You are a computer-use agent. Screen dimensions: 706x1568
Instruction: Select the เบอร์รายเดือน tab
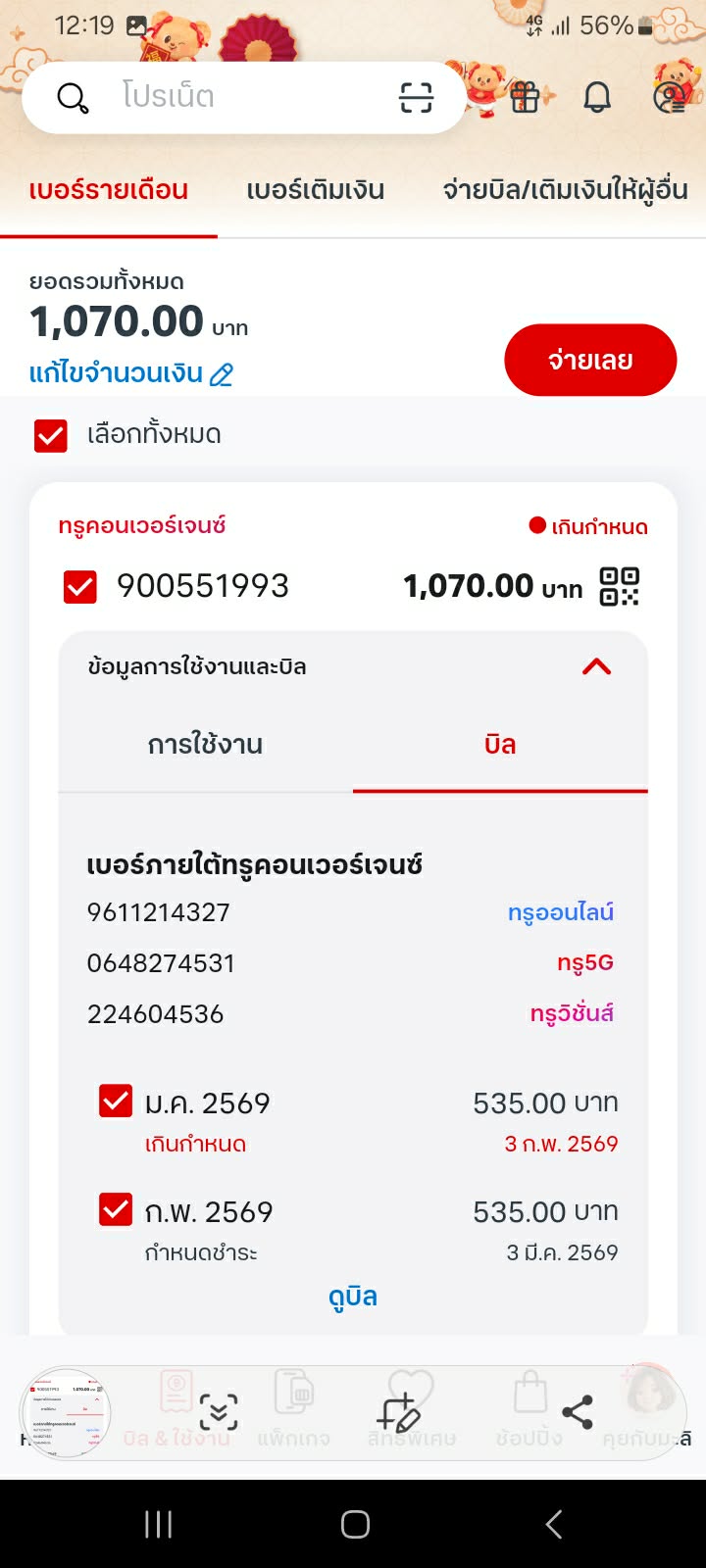click(x=109, y=190)
